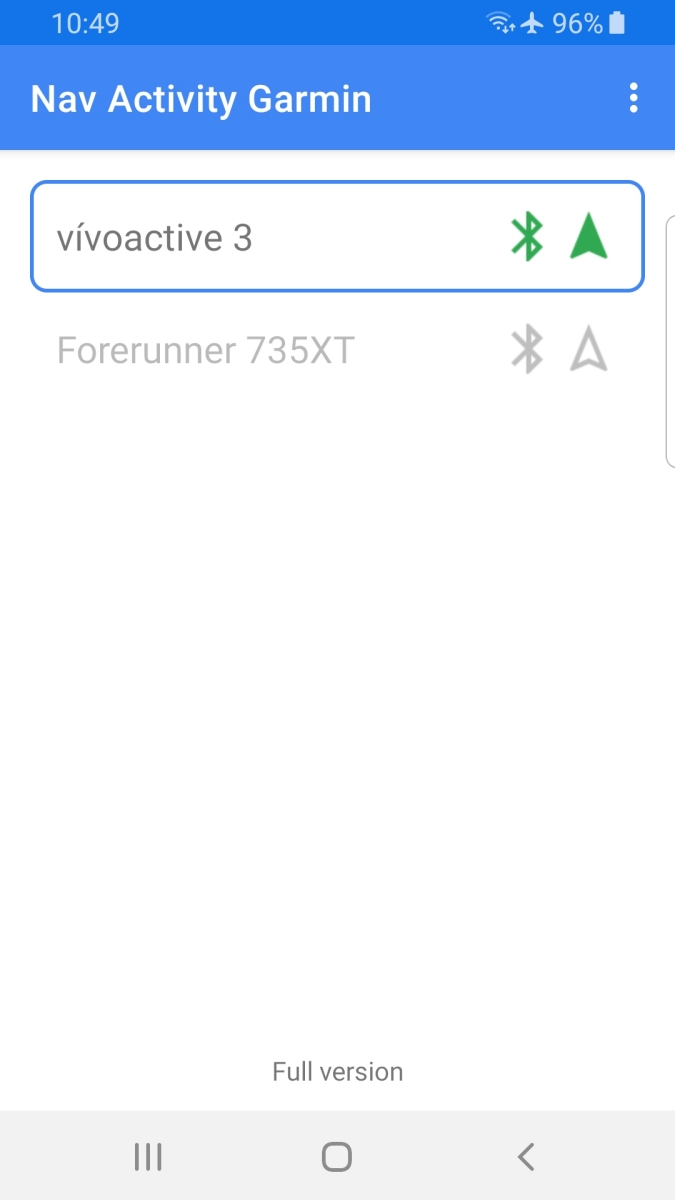Tap the Bluetooth icon for vívoactive 3
Screen dimensions: 675x1200
pyautogui.click(x=527, y=238)
